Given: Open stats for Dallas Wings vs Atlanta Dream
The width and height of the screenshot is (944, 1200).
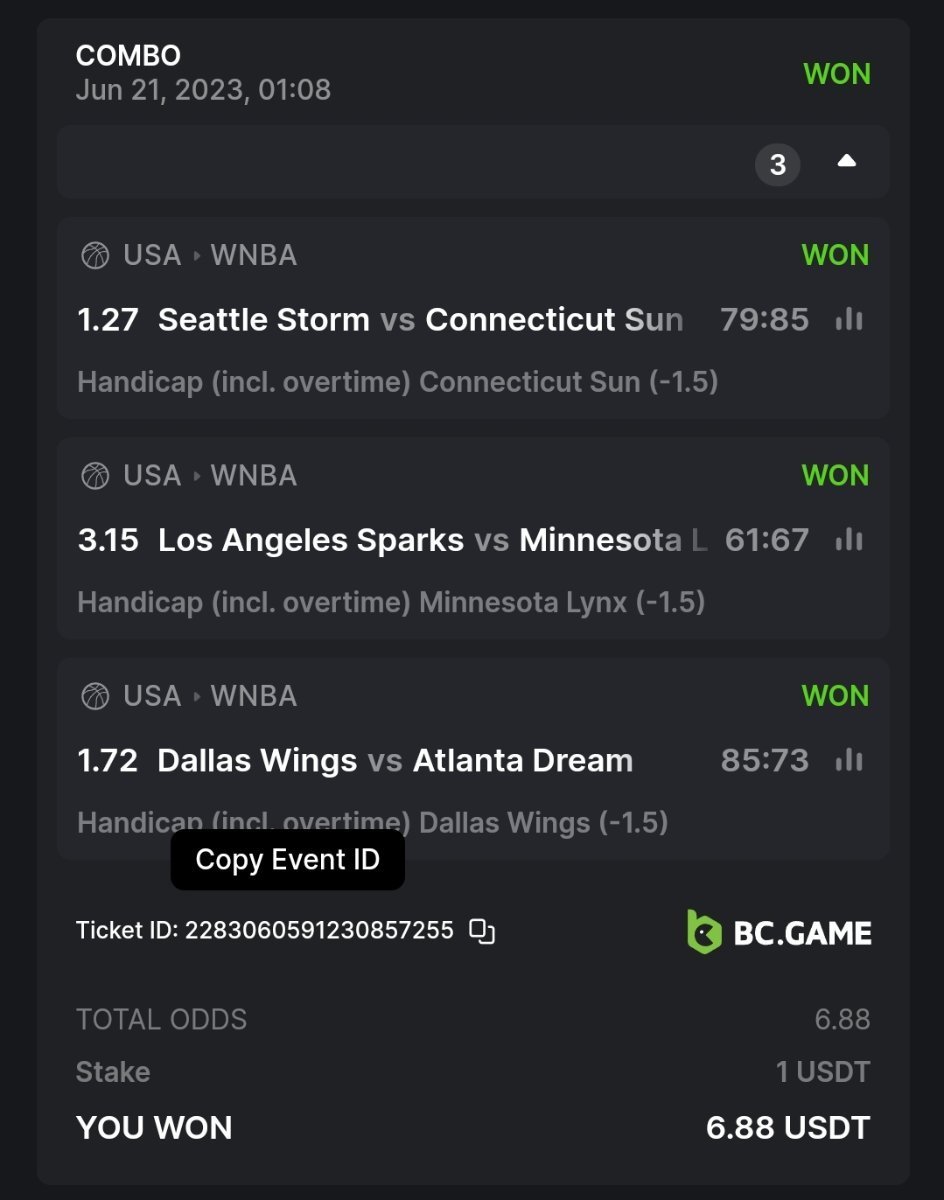Looking at the screenshot, I should [x=849, y=760].
